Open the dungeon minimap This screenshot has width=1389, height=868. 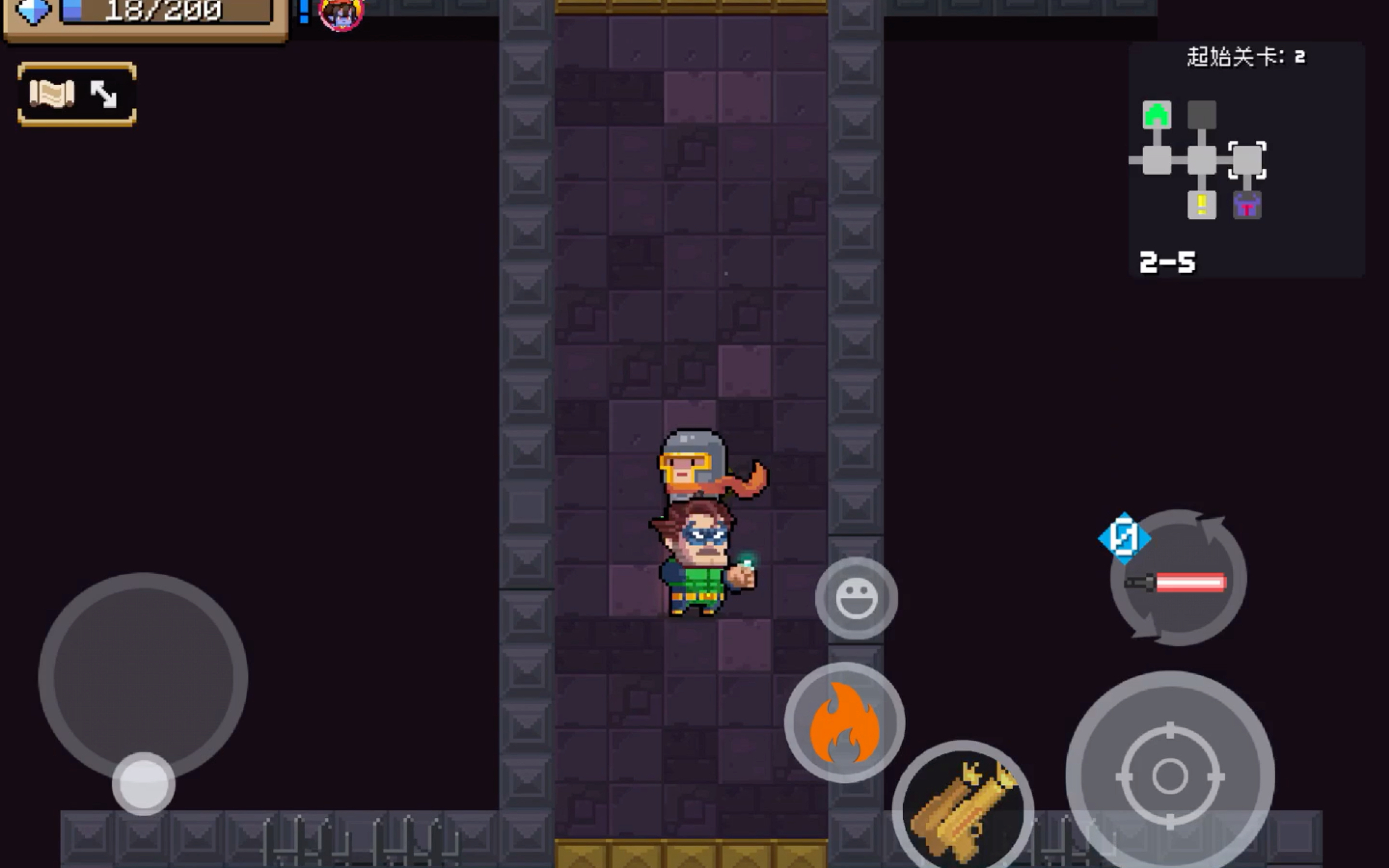[x=1246, y=160]
